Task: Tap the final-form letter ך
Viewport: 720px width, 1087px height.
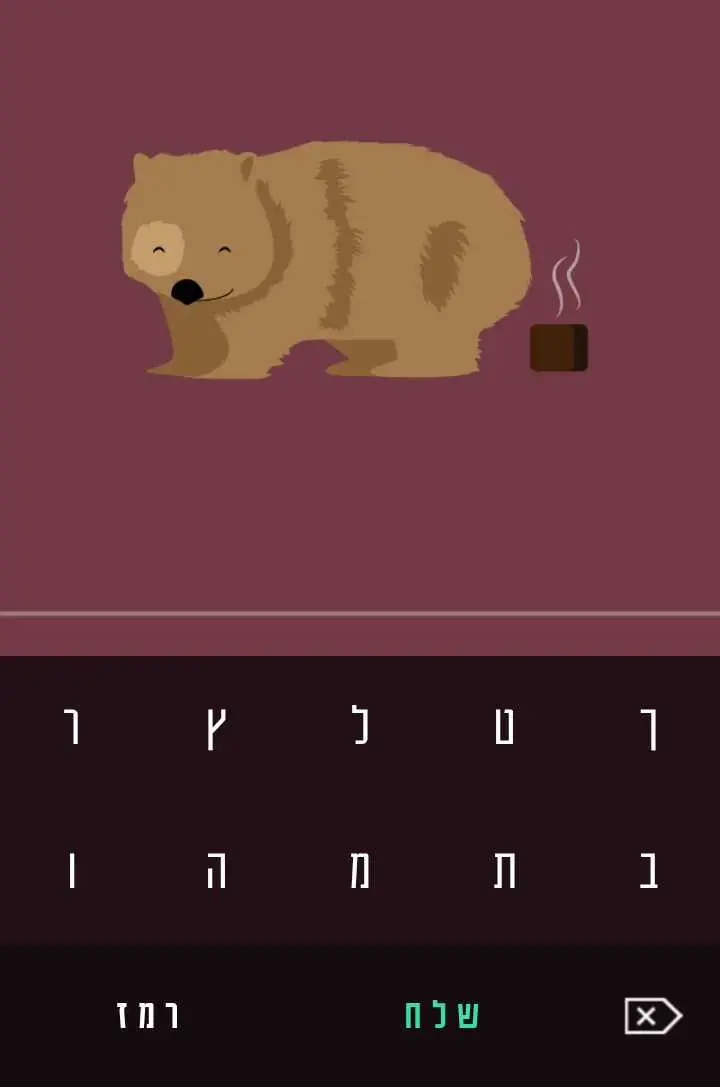Action: pos(649,729)
